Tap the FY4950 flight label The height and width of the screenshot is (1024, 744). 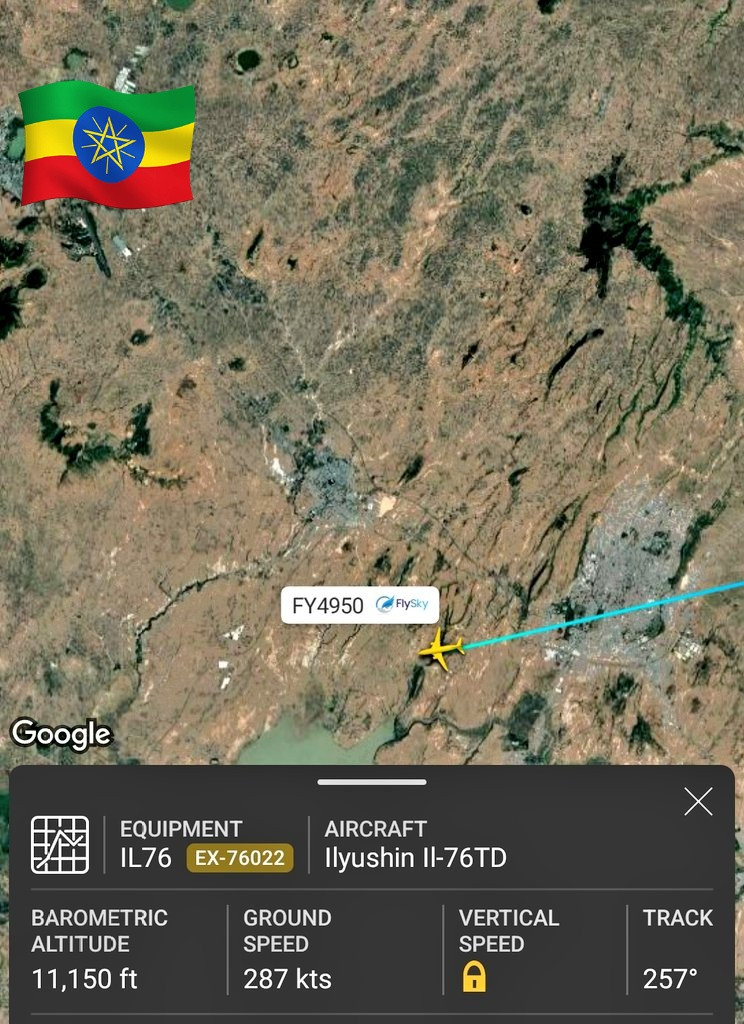pos(359,605)
